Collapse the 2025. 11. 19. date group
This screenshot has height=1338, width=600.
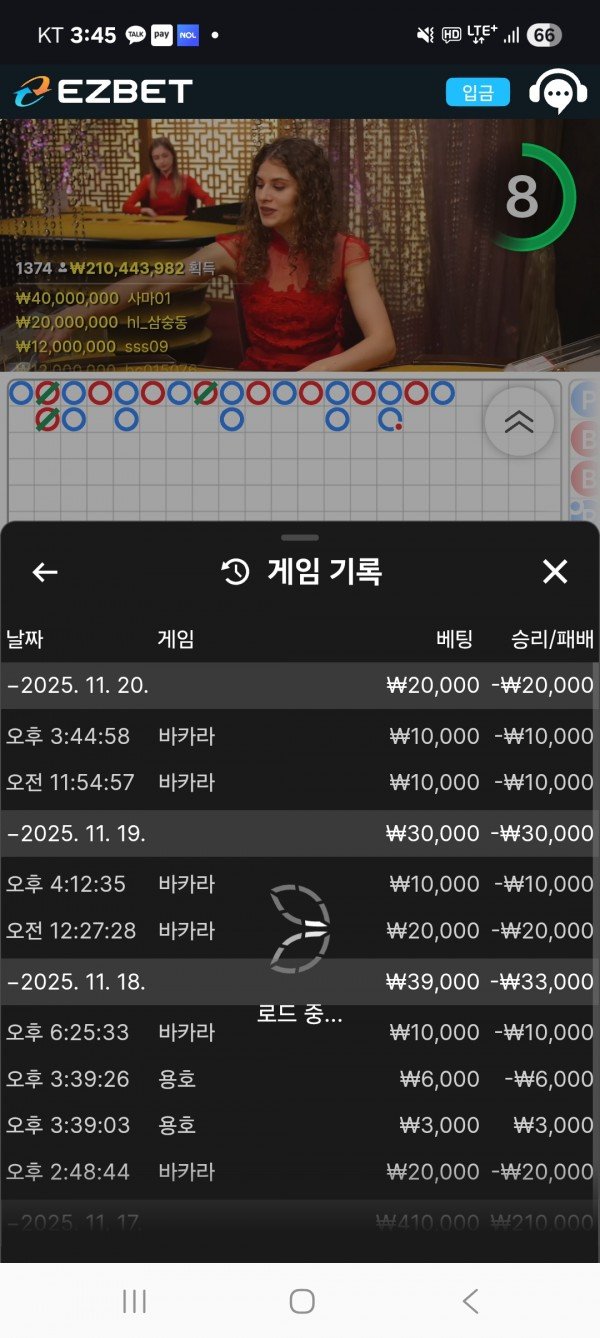point(78,834)
